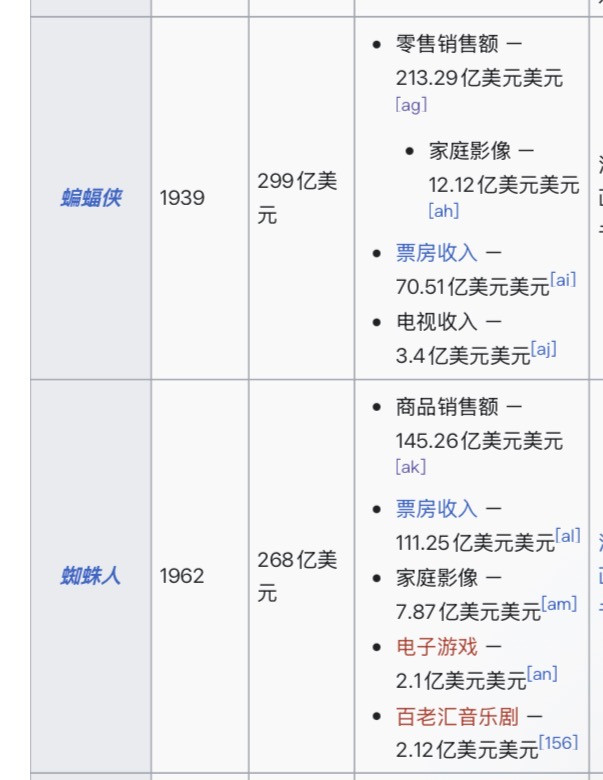Screen dimensions: 603x780
Task: Open the 蜘蛛人 article link
Action: click(91, 576)
